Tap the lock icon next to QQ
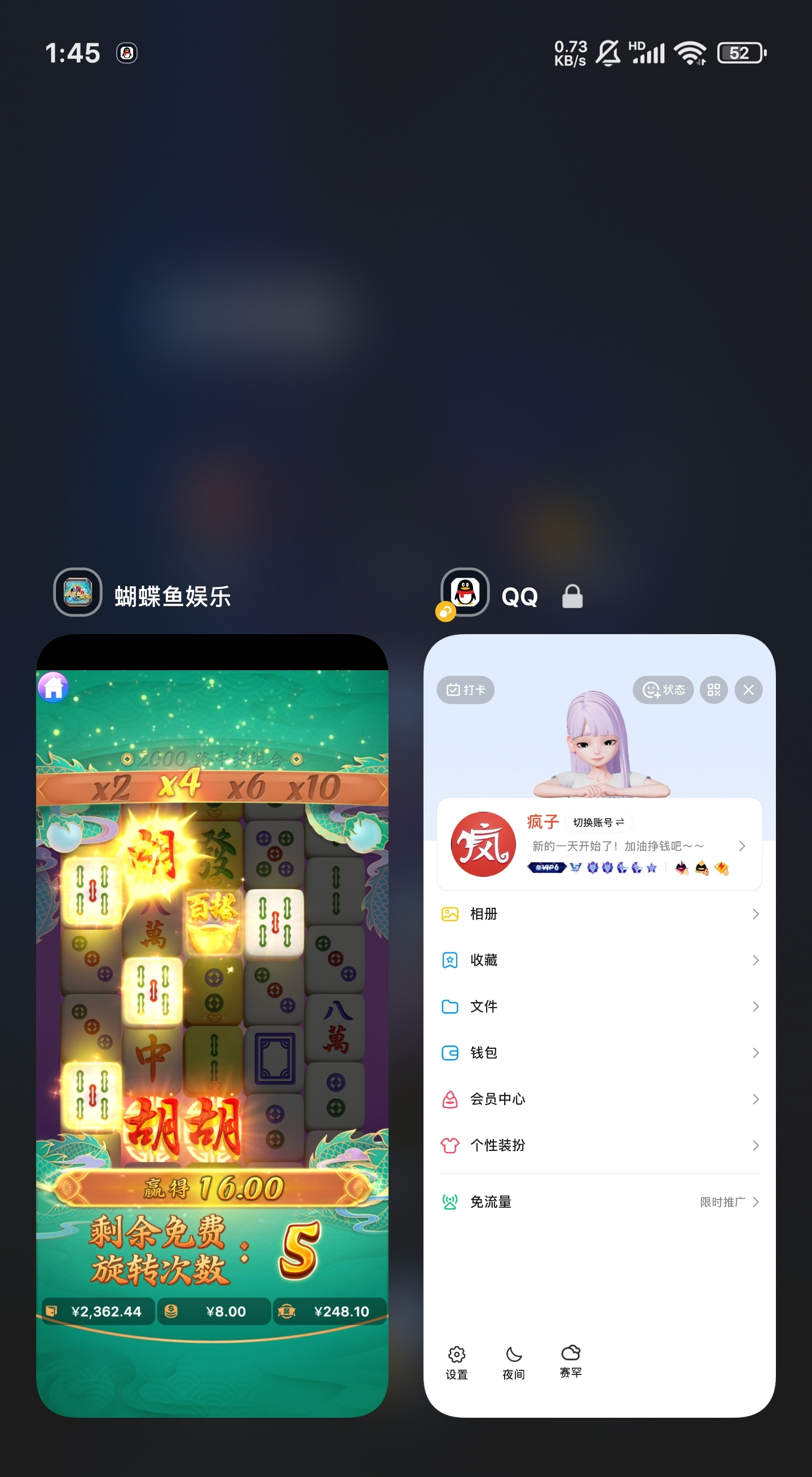This screenshot has height=1477, width=812. tap(572, 596)
